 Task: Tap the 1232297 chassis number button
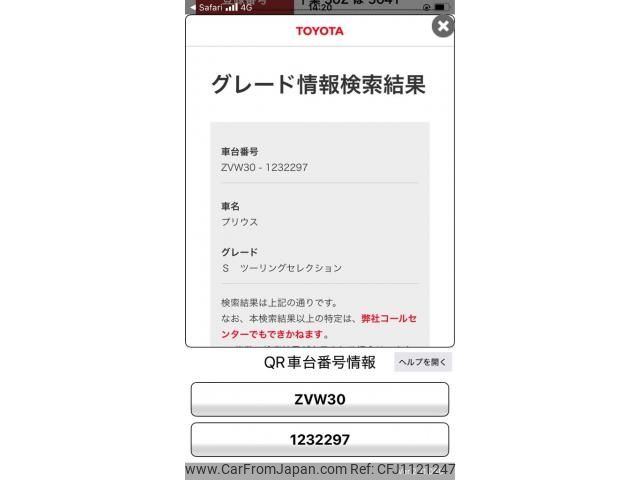[x=320, y=440]
